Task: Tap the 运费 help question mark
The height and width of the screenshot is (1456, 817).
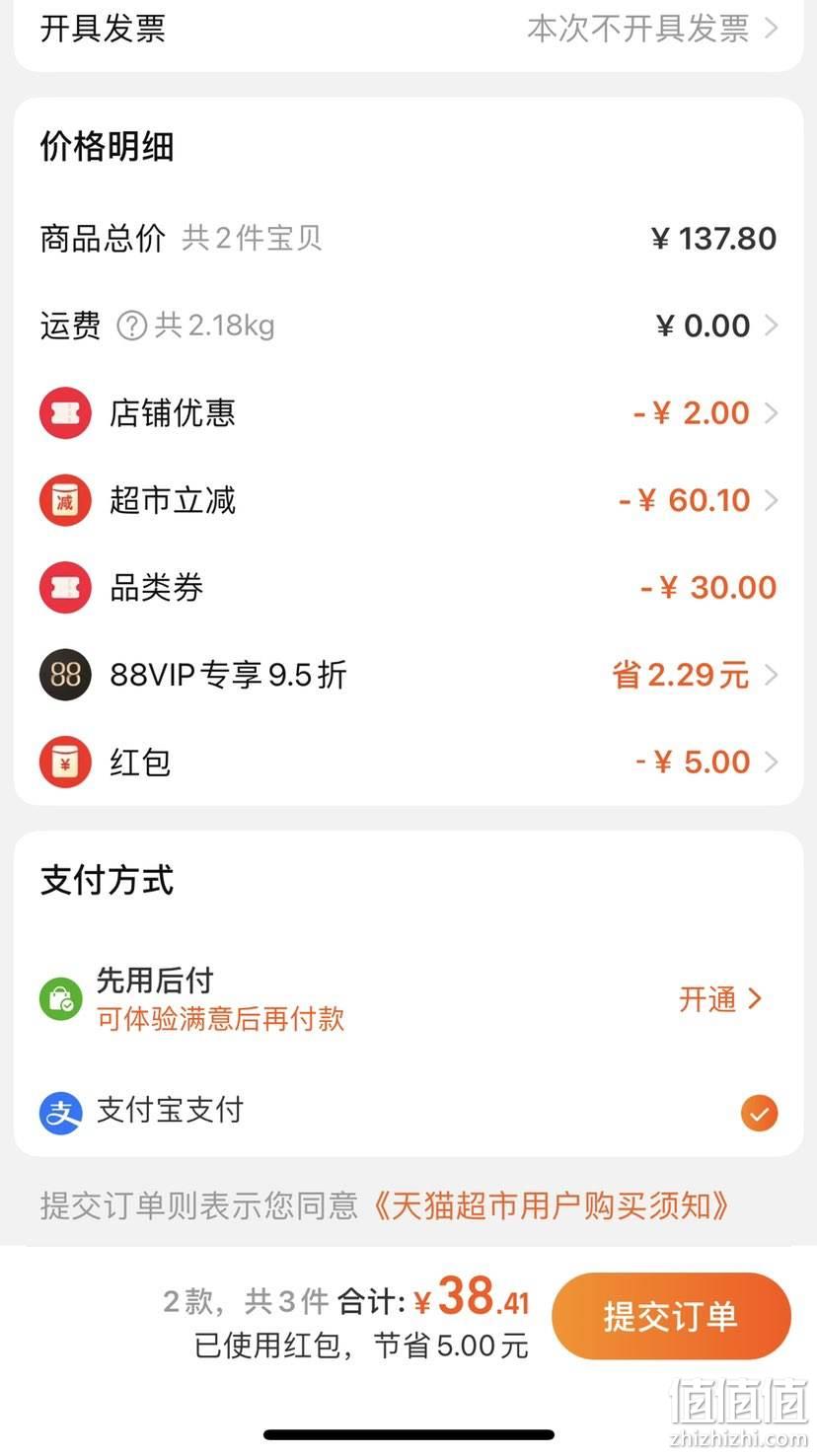Action: 131,326
